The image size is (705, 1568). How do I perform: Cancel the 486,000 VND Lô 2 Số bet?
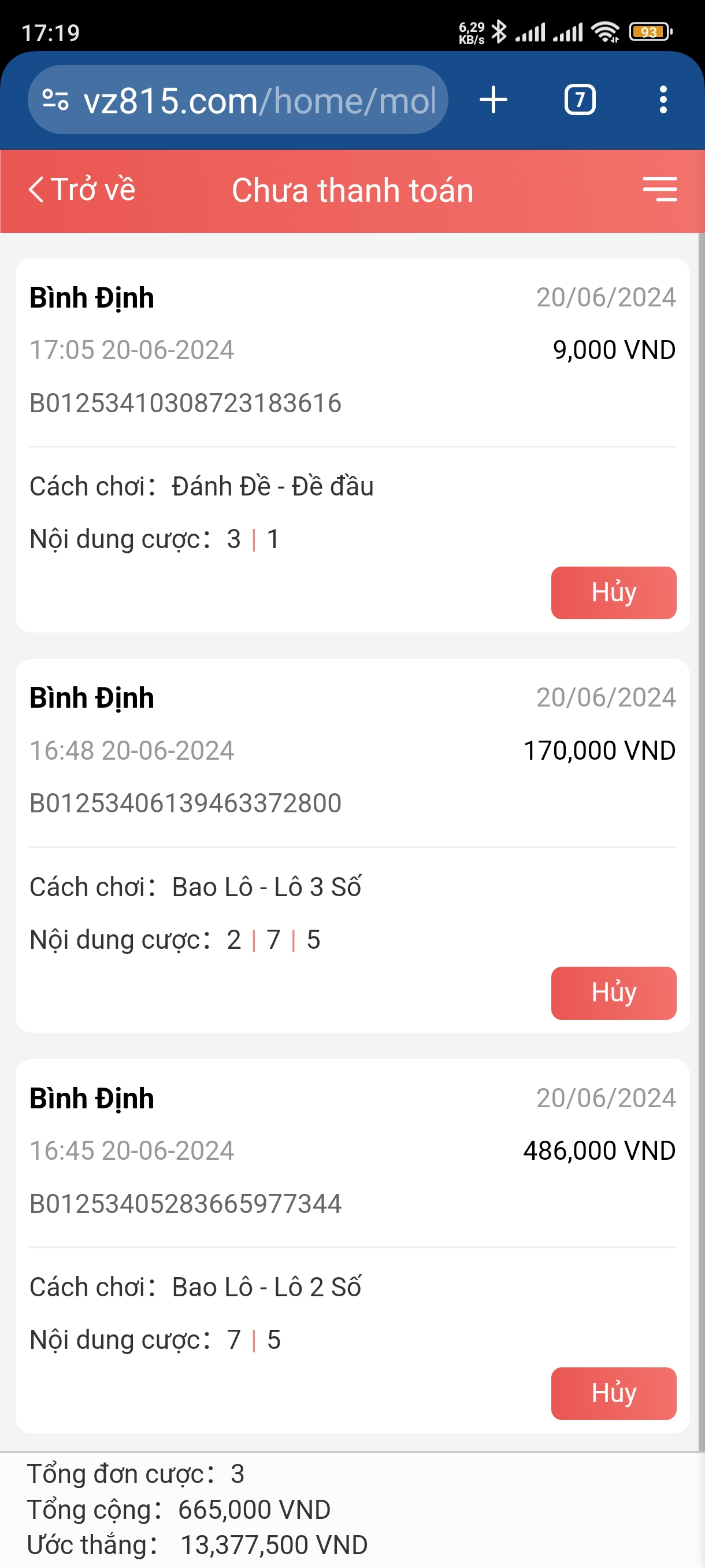coord(613,1393)
